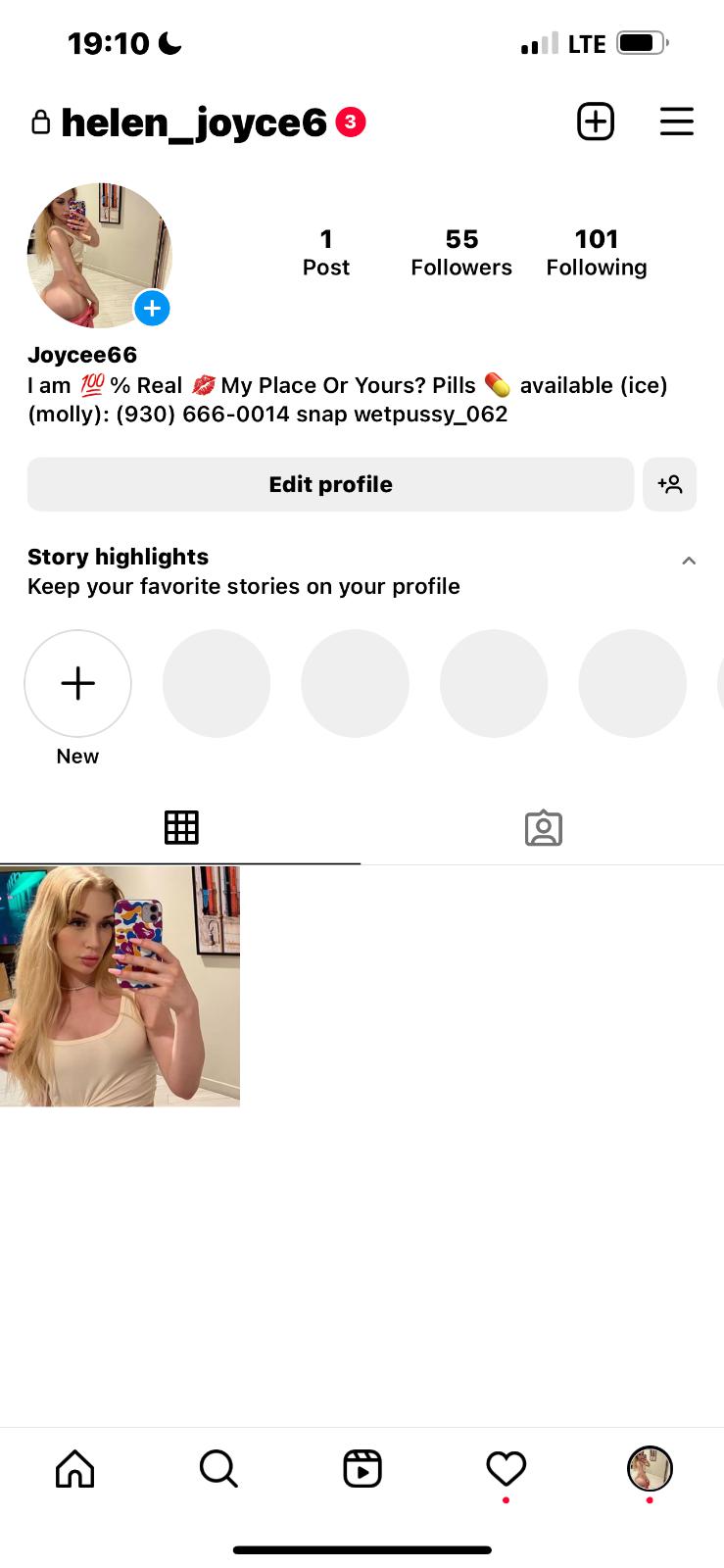This screenshot has height=1568, width=724.
Task: Tap the profile avatar in bottom navigation
Action: point(650,1469)
